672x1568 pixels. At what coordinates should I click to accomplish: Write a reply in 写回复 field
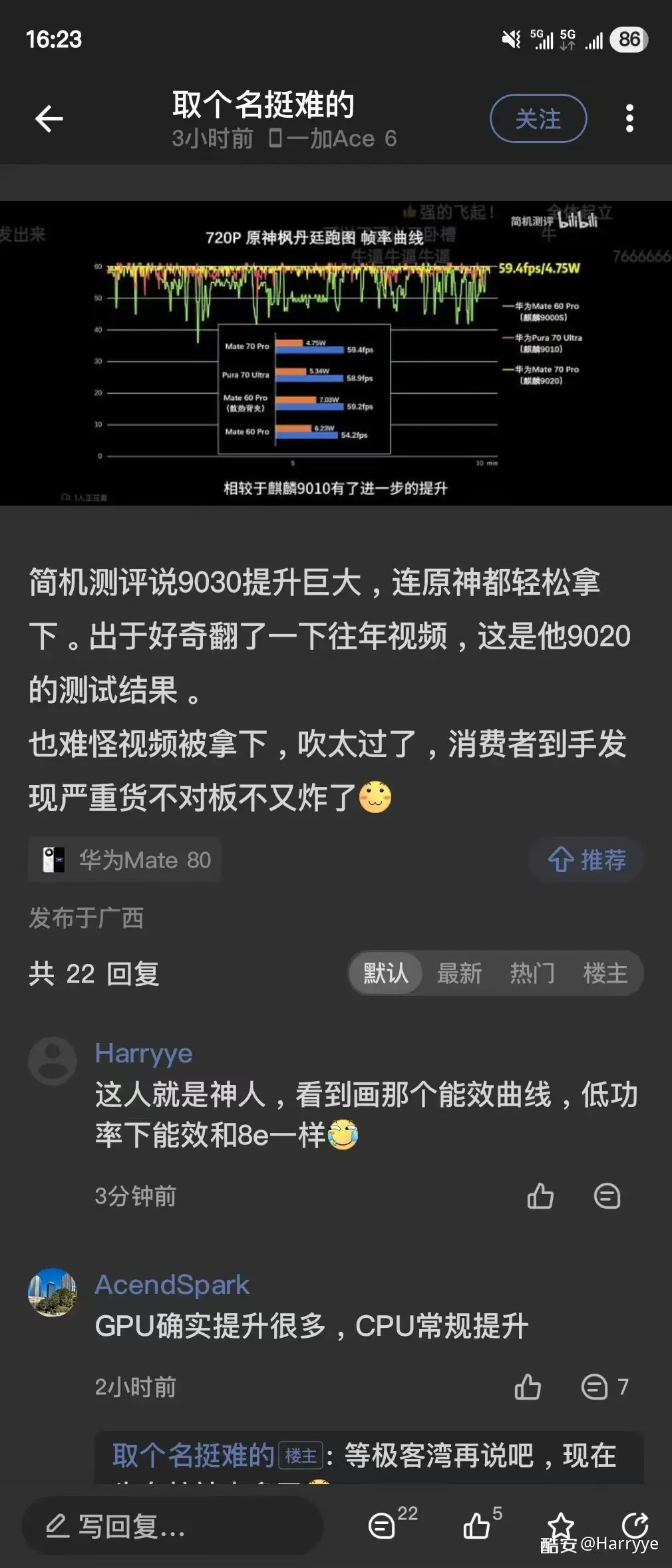(x=173, y=1526)
